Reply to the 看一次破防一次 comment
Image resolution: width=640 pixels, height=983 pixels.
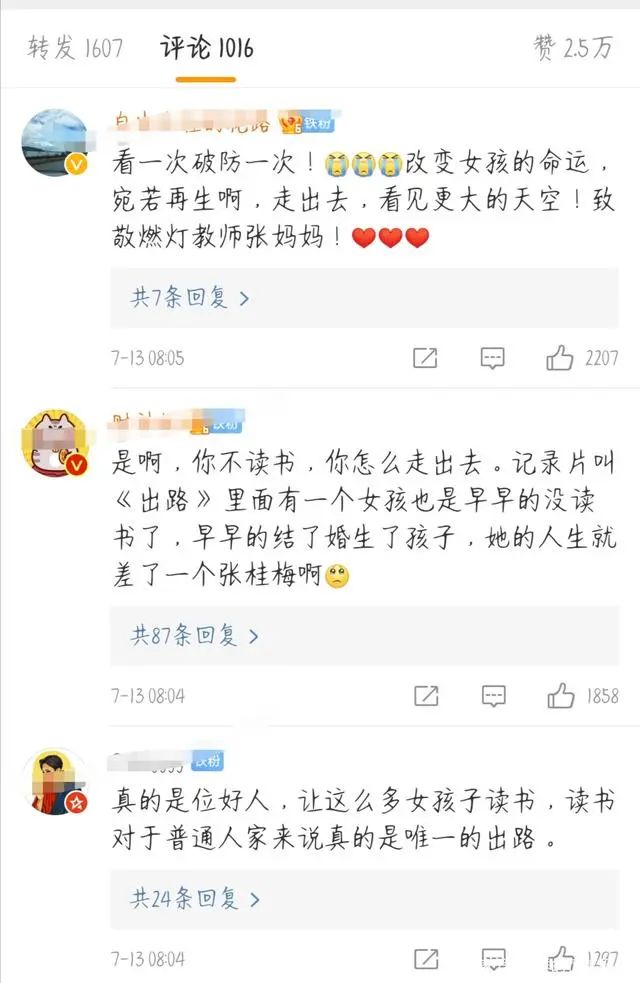(x=492, y=357)
